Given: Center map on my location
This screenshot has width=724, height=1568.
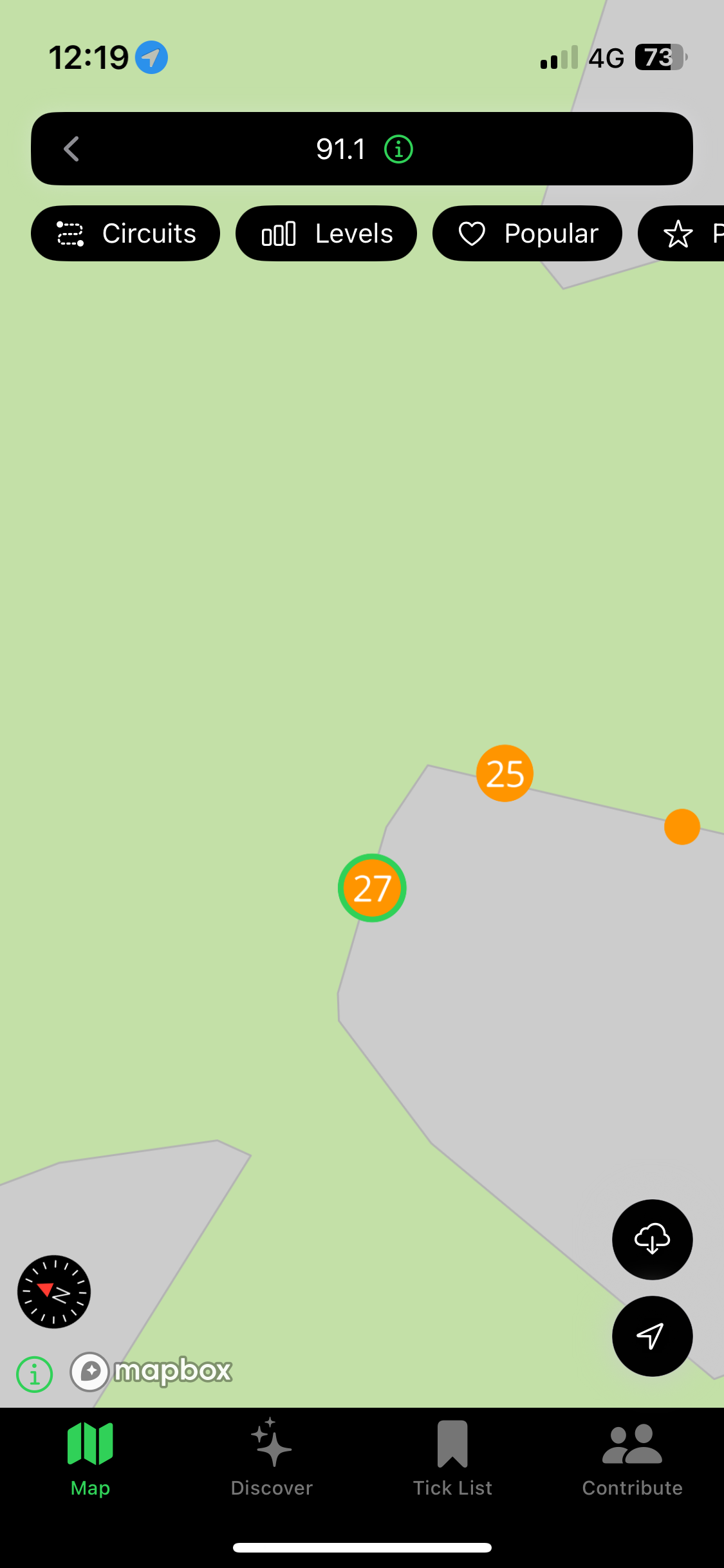Looking at the screenshot, I should [652, 1336].
